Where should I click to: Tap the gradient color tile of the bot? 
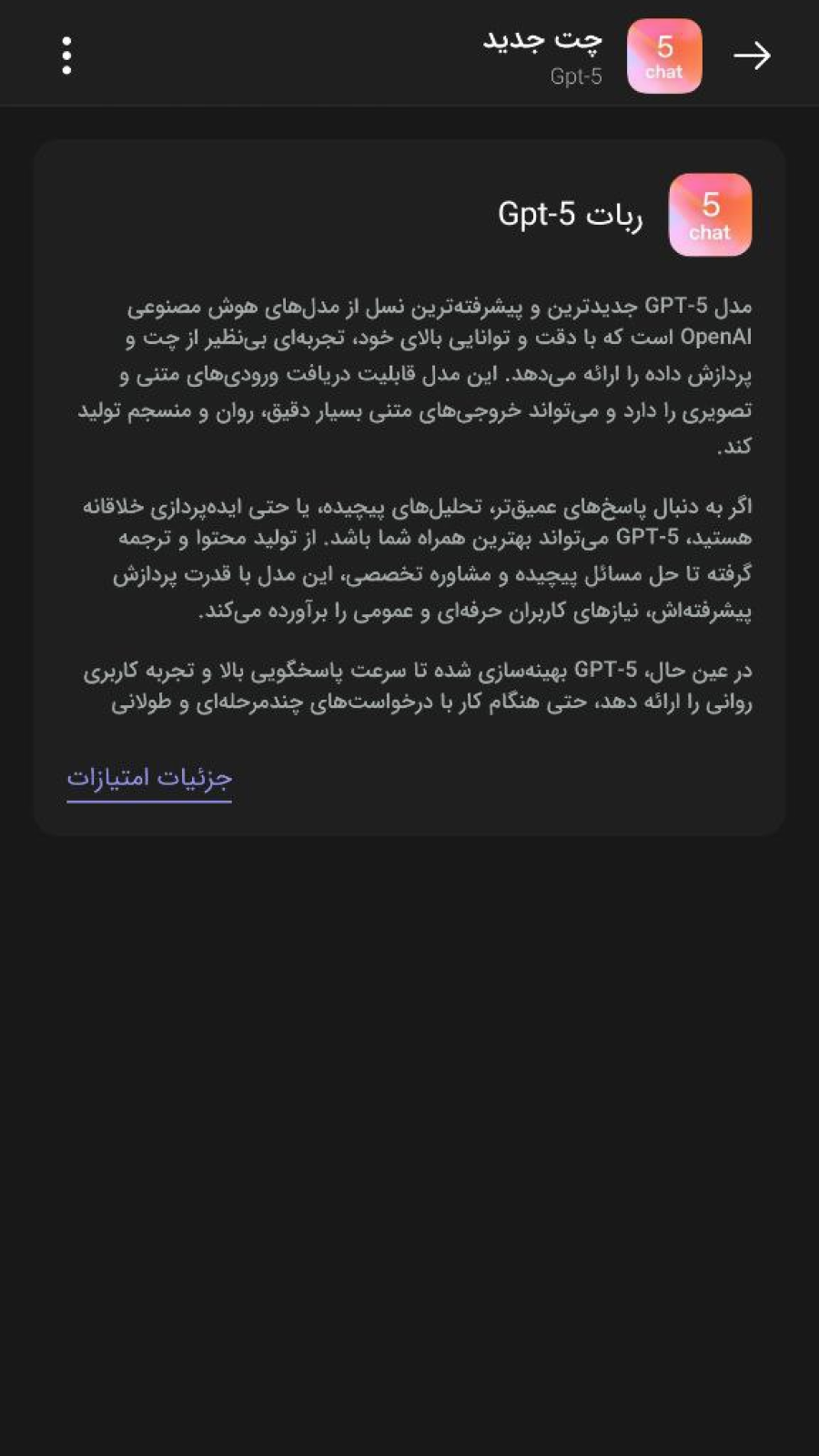point(711,215)
